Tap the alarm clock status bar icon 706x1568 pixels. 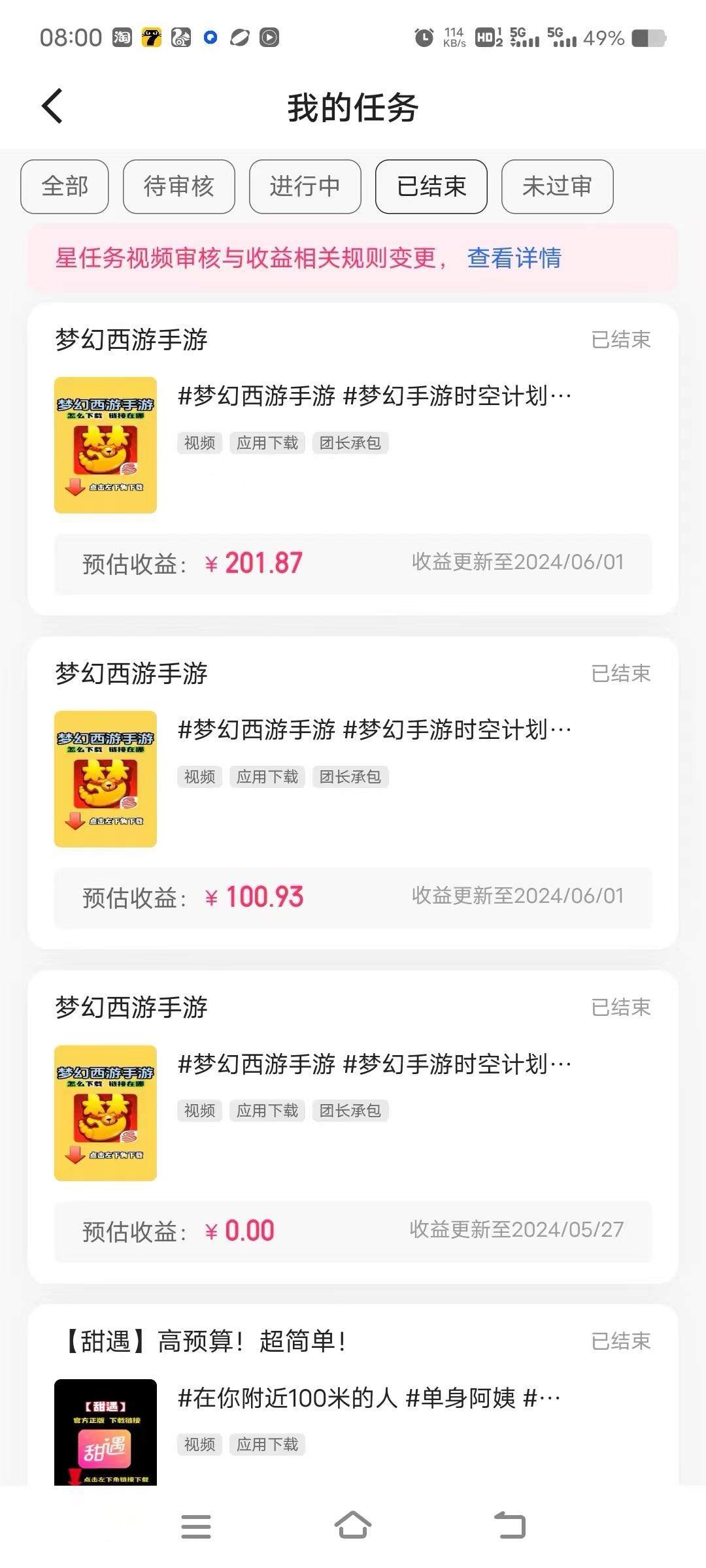click(x=422, y=39)
